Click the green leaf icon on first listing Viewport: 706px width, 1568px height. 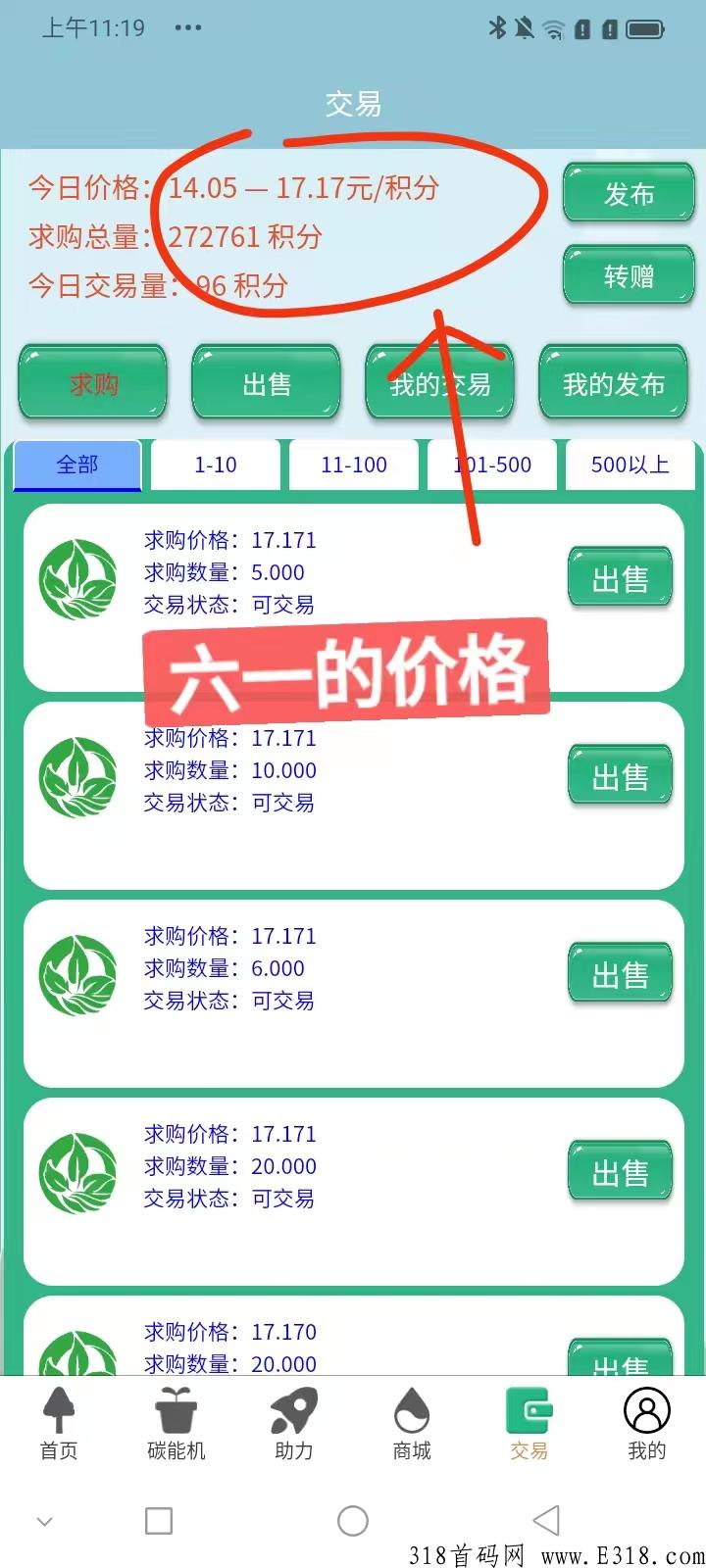tap(77, 579)
